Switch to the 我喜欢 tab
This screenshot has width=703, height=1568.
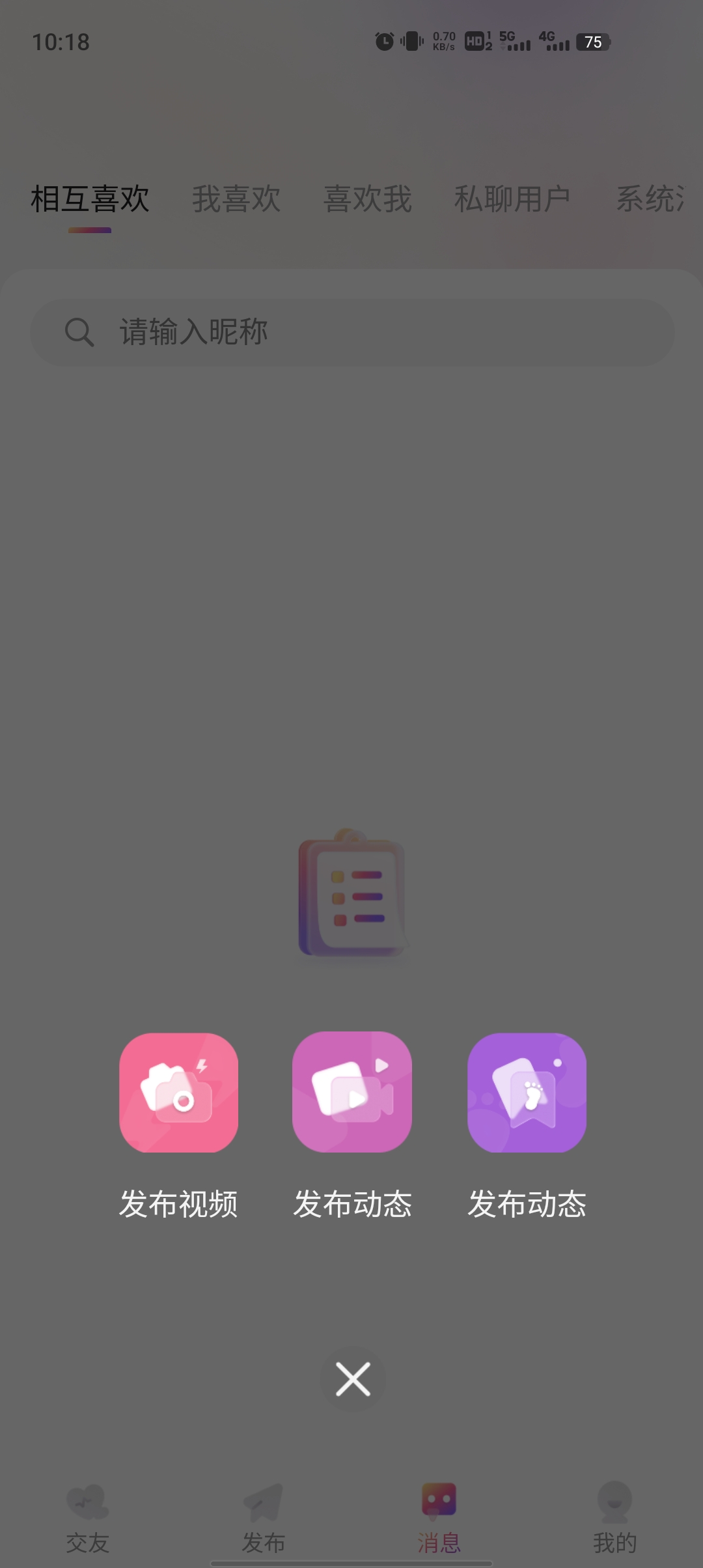tap(236, 199)
